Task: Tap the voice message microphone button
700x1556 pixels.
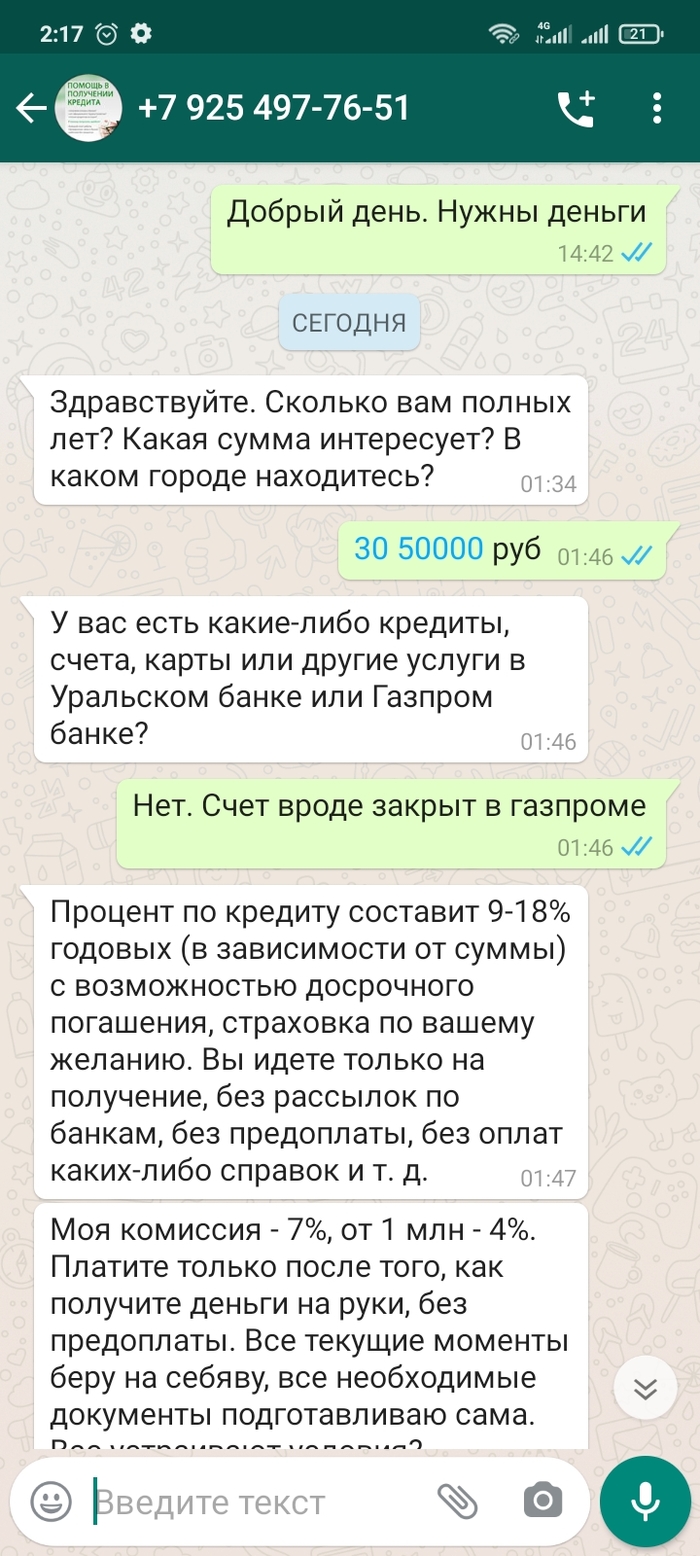Action: pyautogui.click(x=646, y=1500)
